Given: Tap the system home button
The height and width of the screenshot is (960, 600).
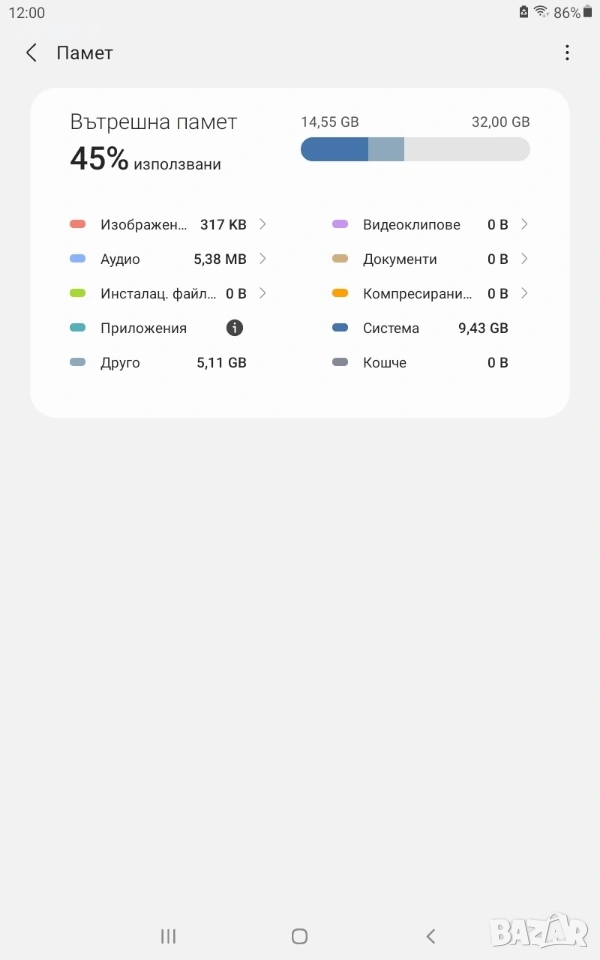Looking at the screenshot, I should click(x=299, y=936).
